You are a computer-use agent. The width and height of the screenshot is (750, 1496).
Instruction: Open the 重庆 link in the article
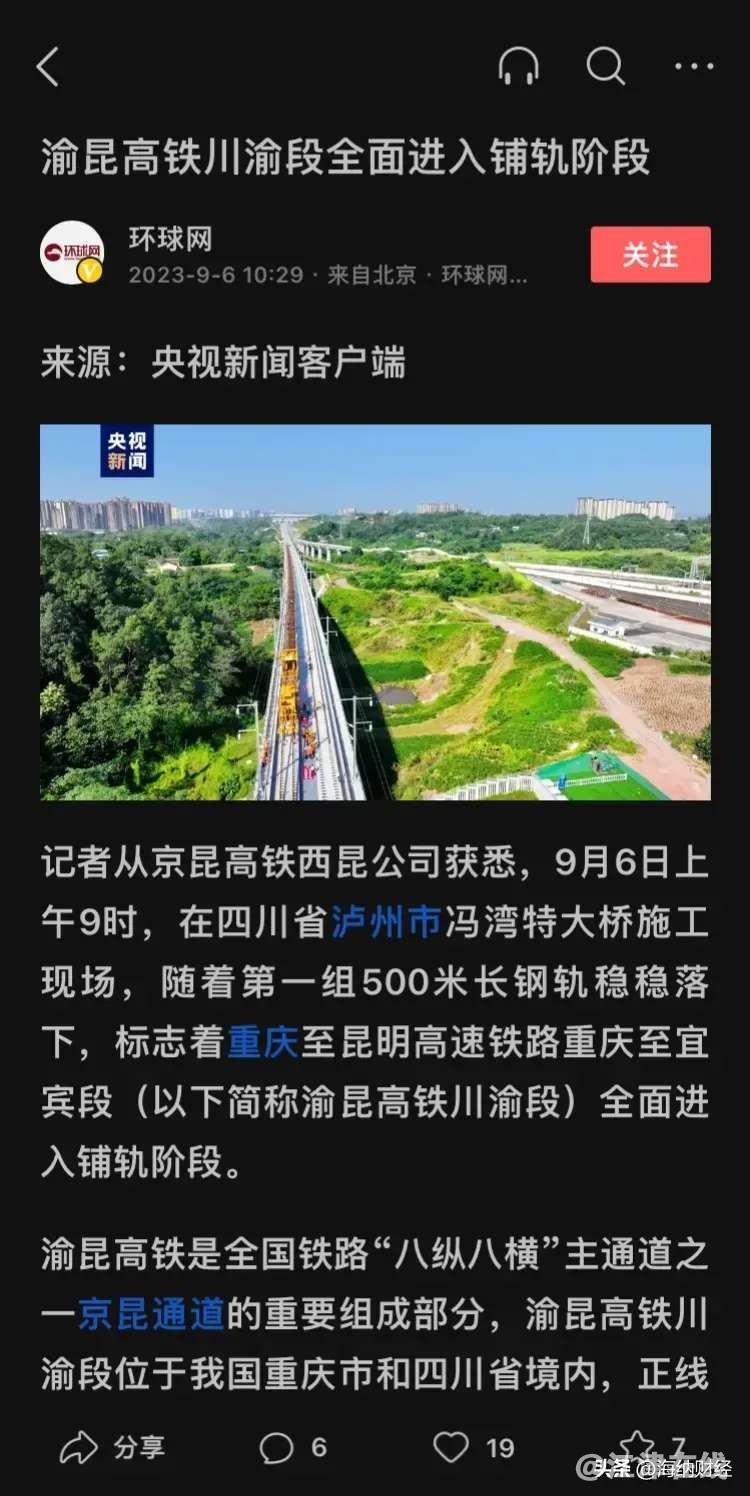pyautogui.click(x=263, y=1041)
